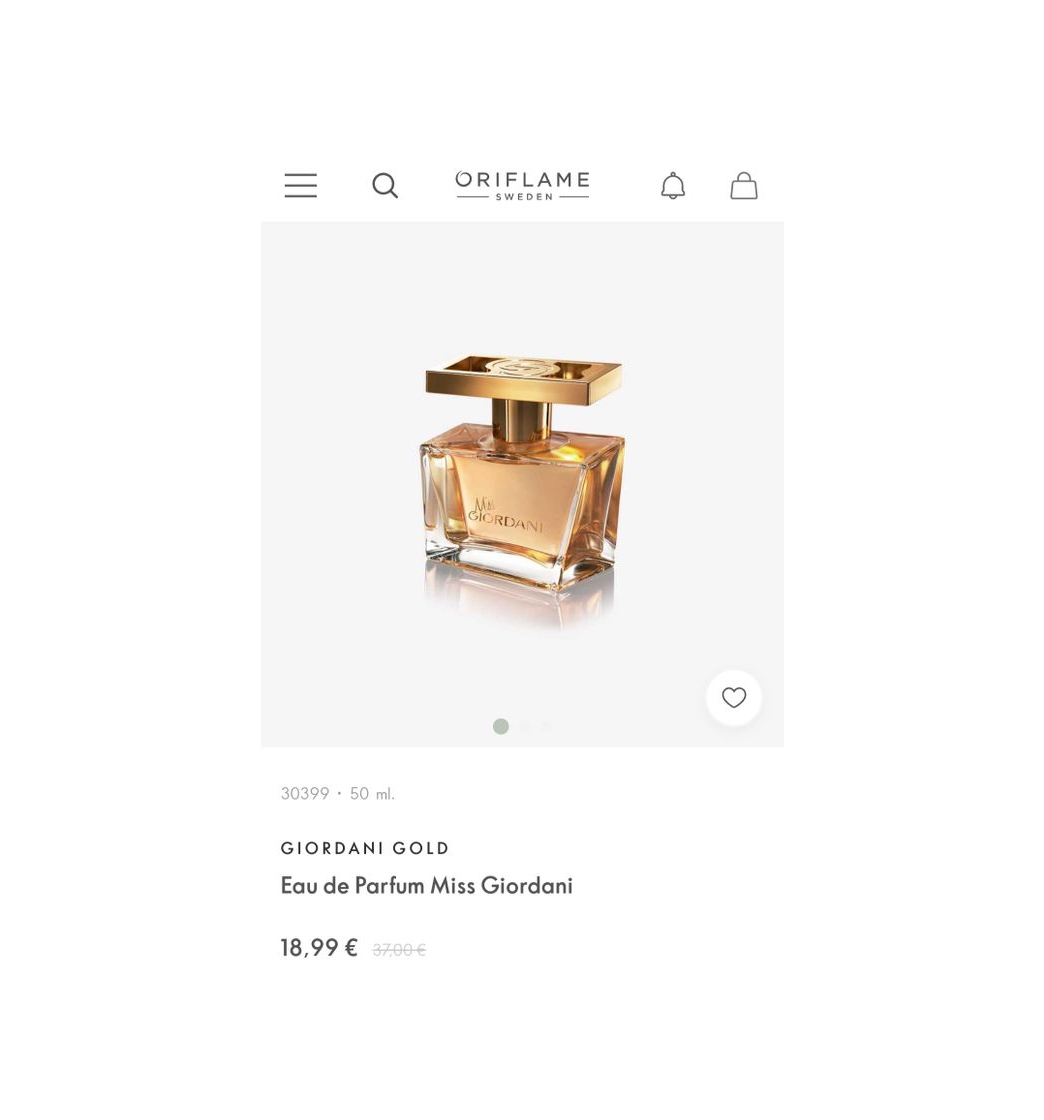Open the hamburger menu
Image resolution: width=1044 pixels, height=1120 pixels.
pyautogui.click(x=300, y=185)
